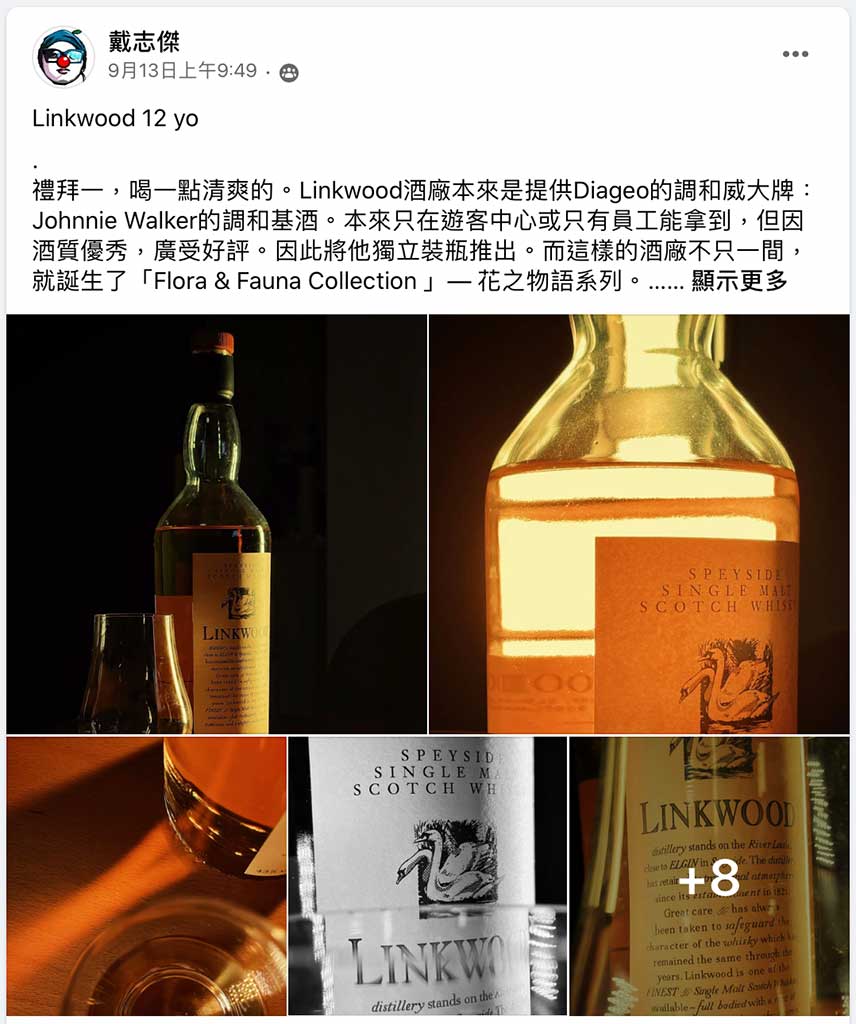This screenshot has width=856, height=1024.
Task: Open 戴志傑's profile picture
Action: pyautogui.click(x=63, y=57)
